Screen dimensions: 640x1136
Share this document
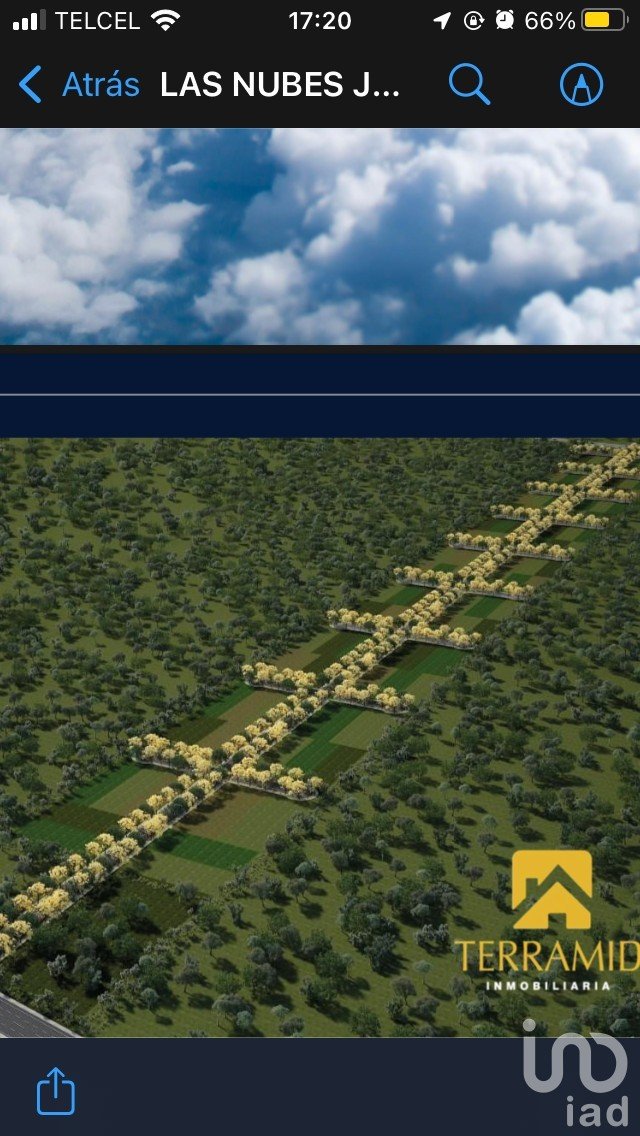56,1091
